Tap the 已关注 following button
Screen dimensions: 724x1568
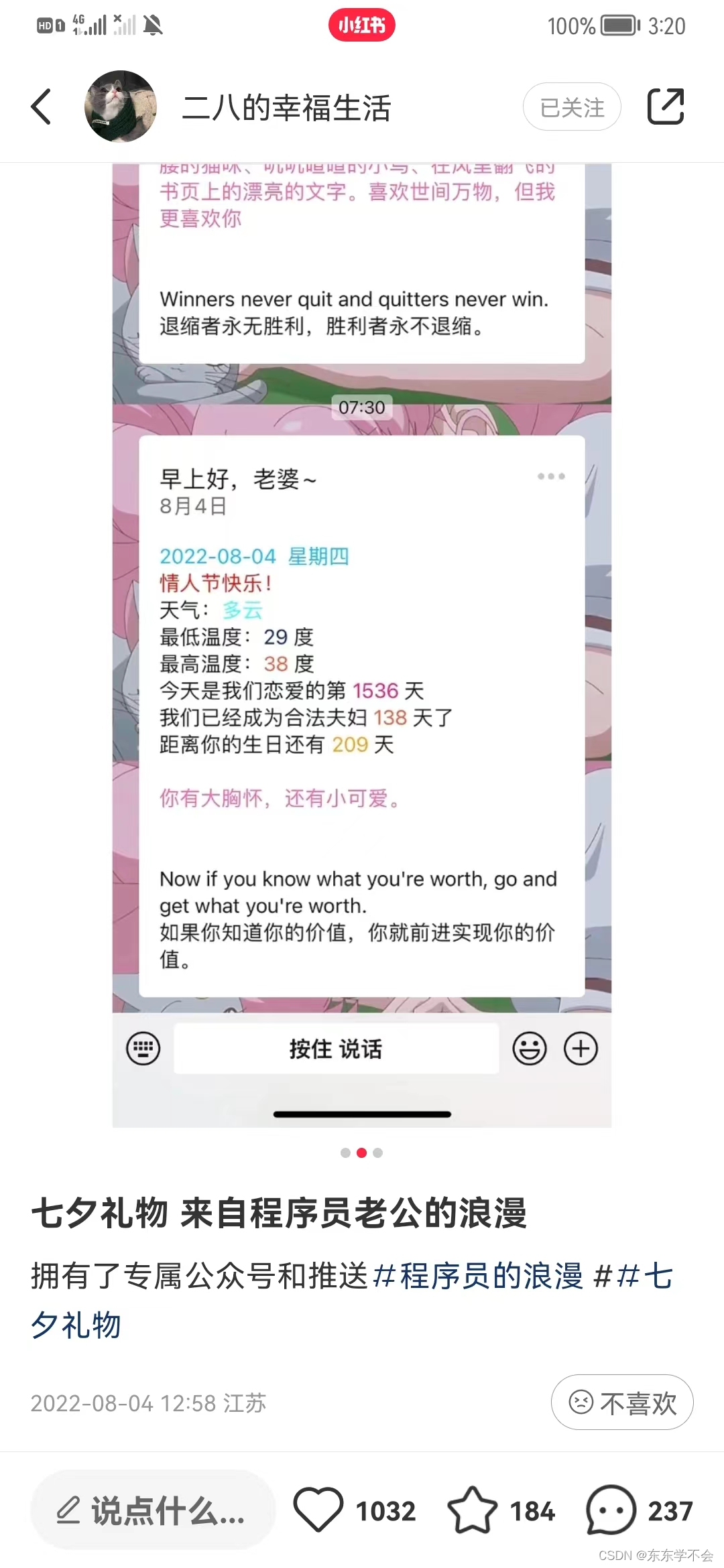(572, 107)
